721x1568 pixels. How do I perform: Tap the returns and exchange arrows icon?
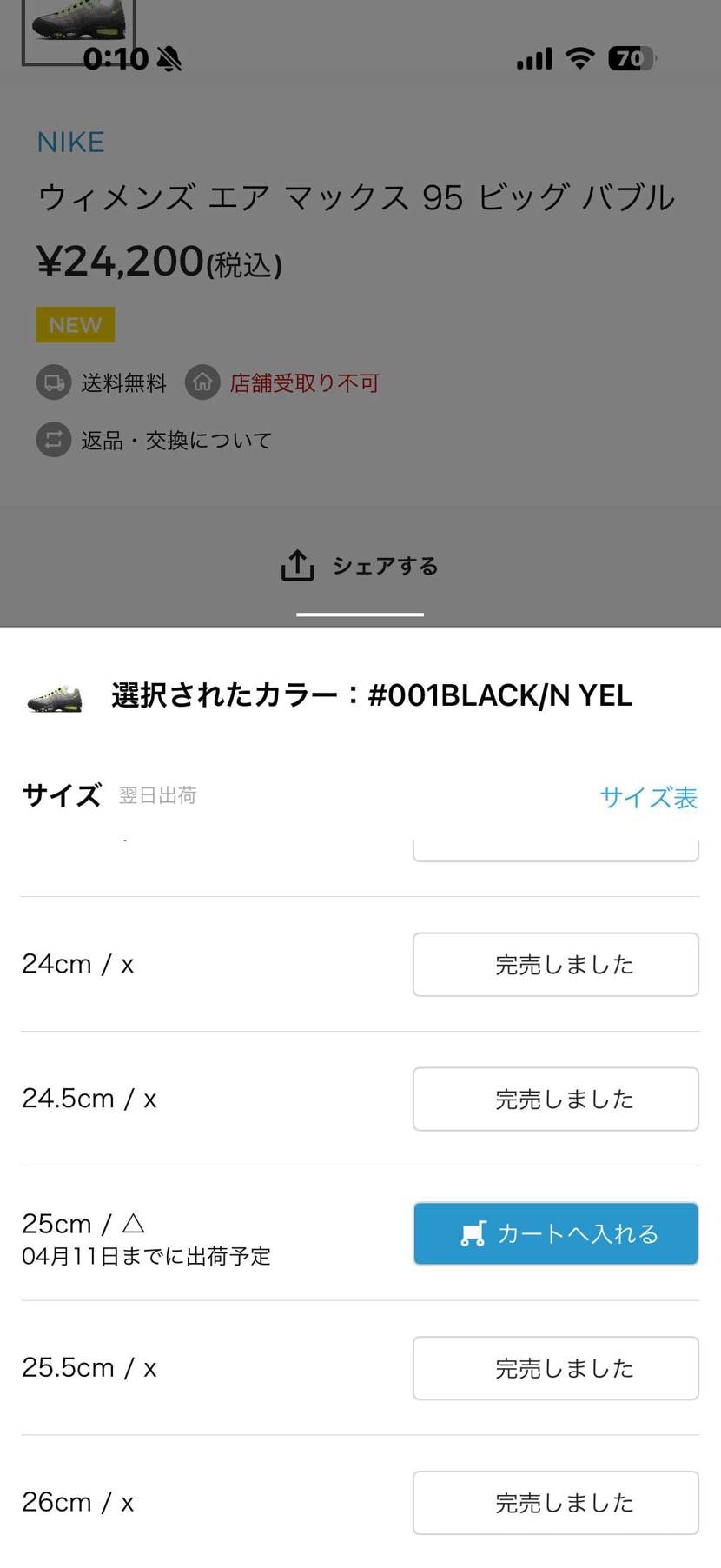pos(53,440)
